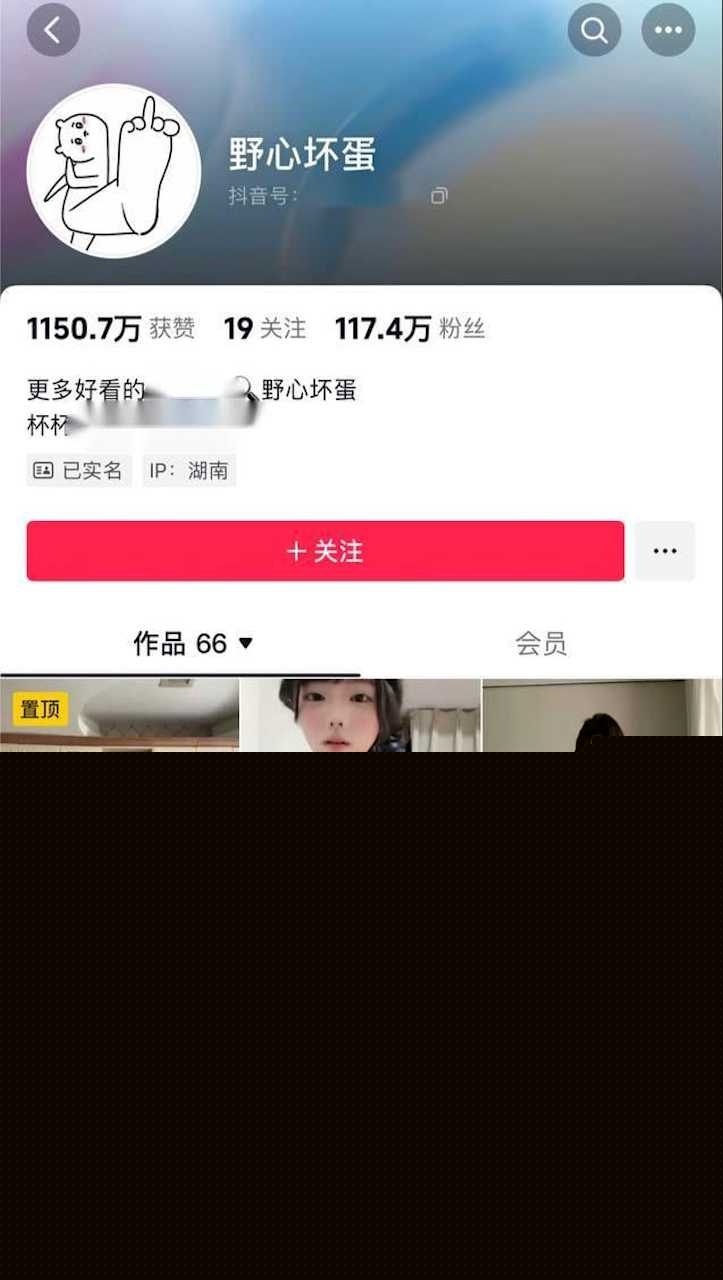The width and height of the screenshot is (723, 1280).
Task: Open the second video in the grid
Action: tap(361, 716)
